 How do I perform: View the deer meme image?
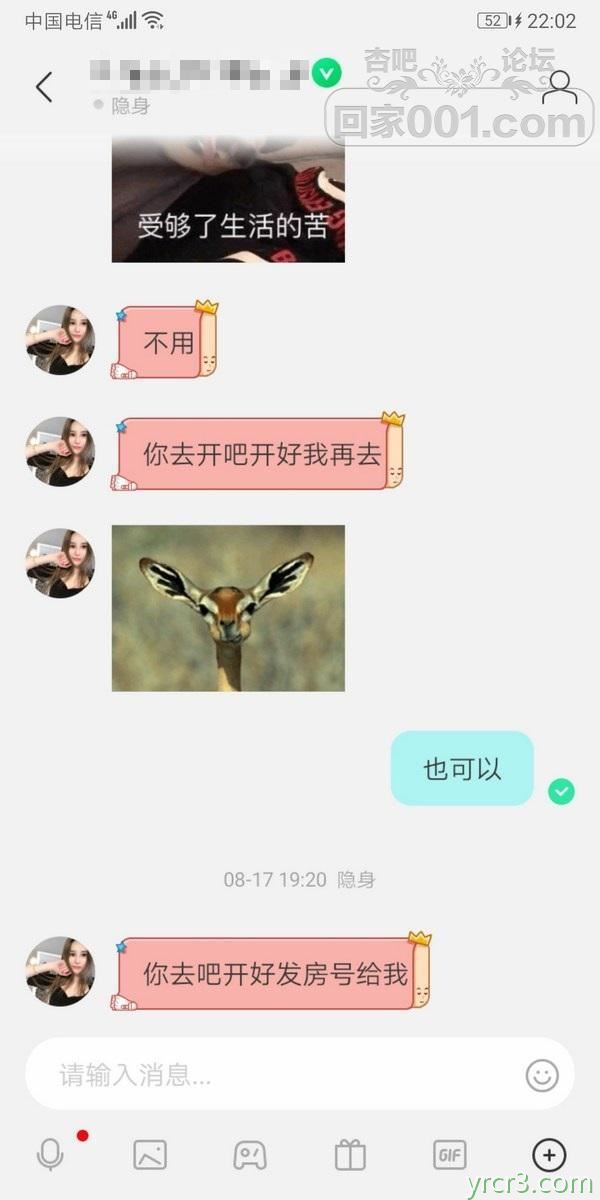(228, 608)
